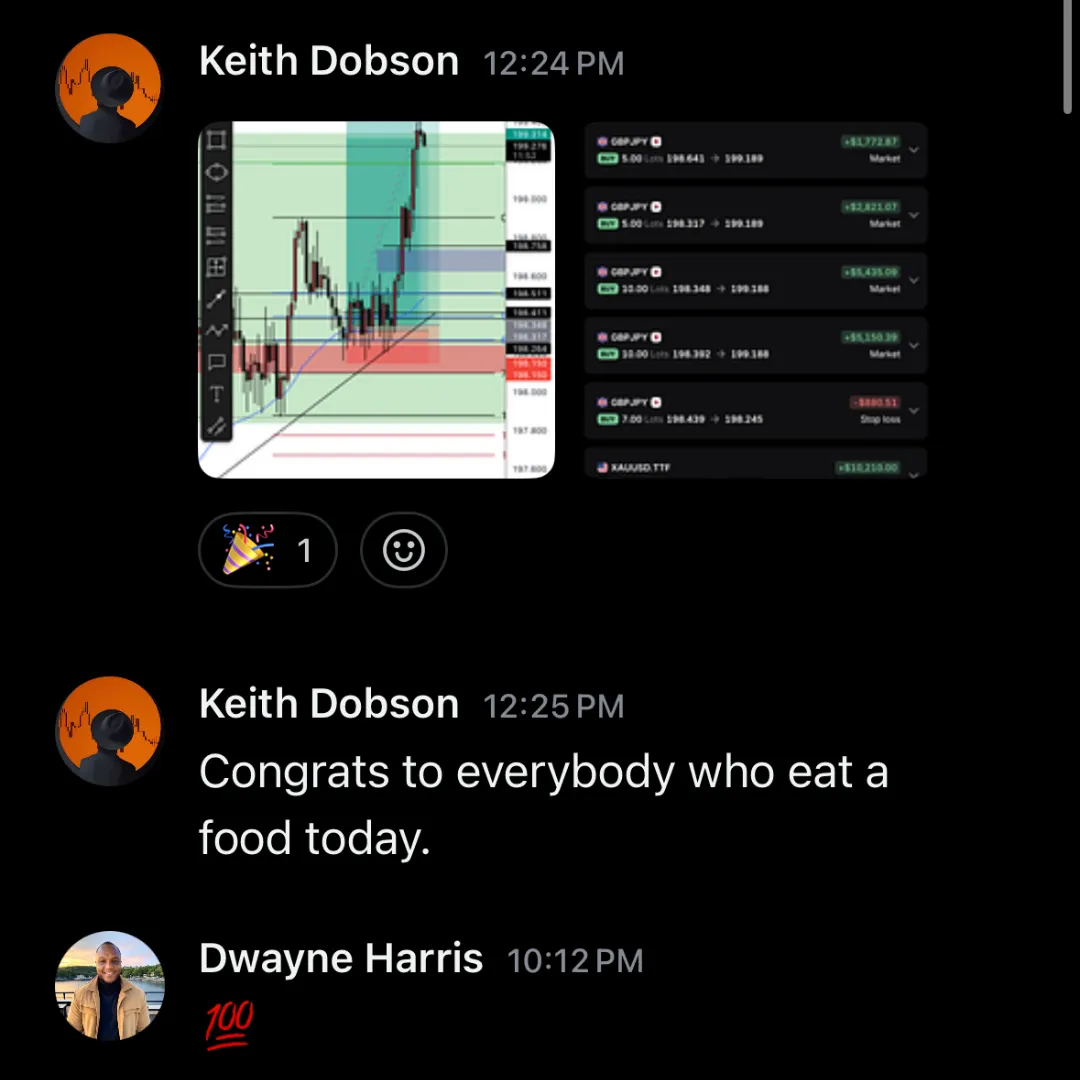Open the GBPJPY trades list image
Screen dimensions: 1080x1080
click(756, 299)
